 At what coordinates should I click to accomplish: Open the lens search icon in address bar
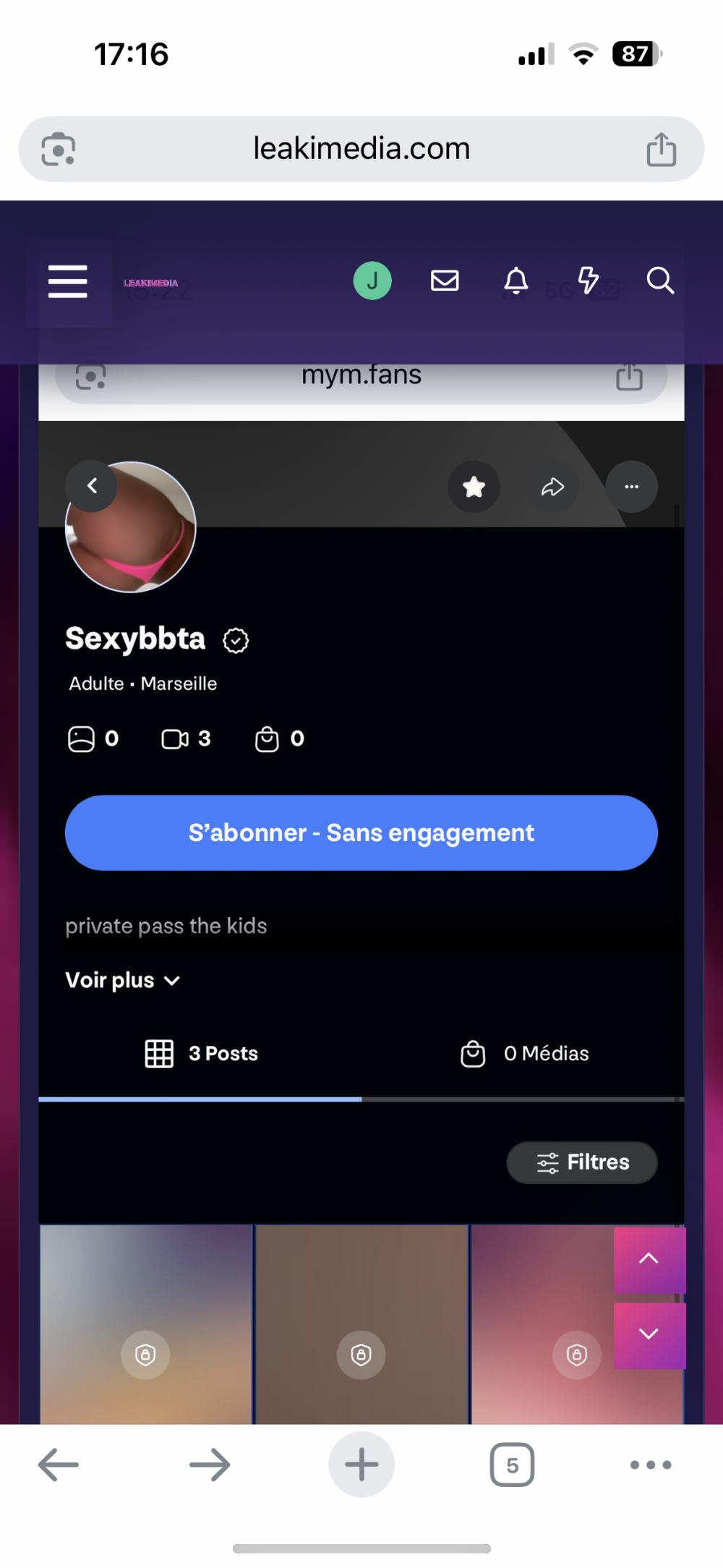pos(59,150)
